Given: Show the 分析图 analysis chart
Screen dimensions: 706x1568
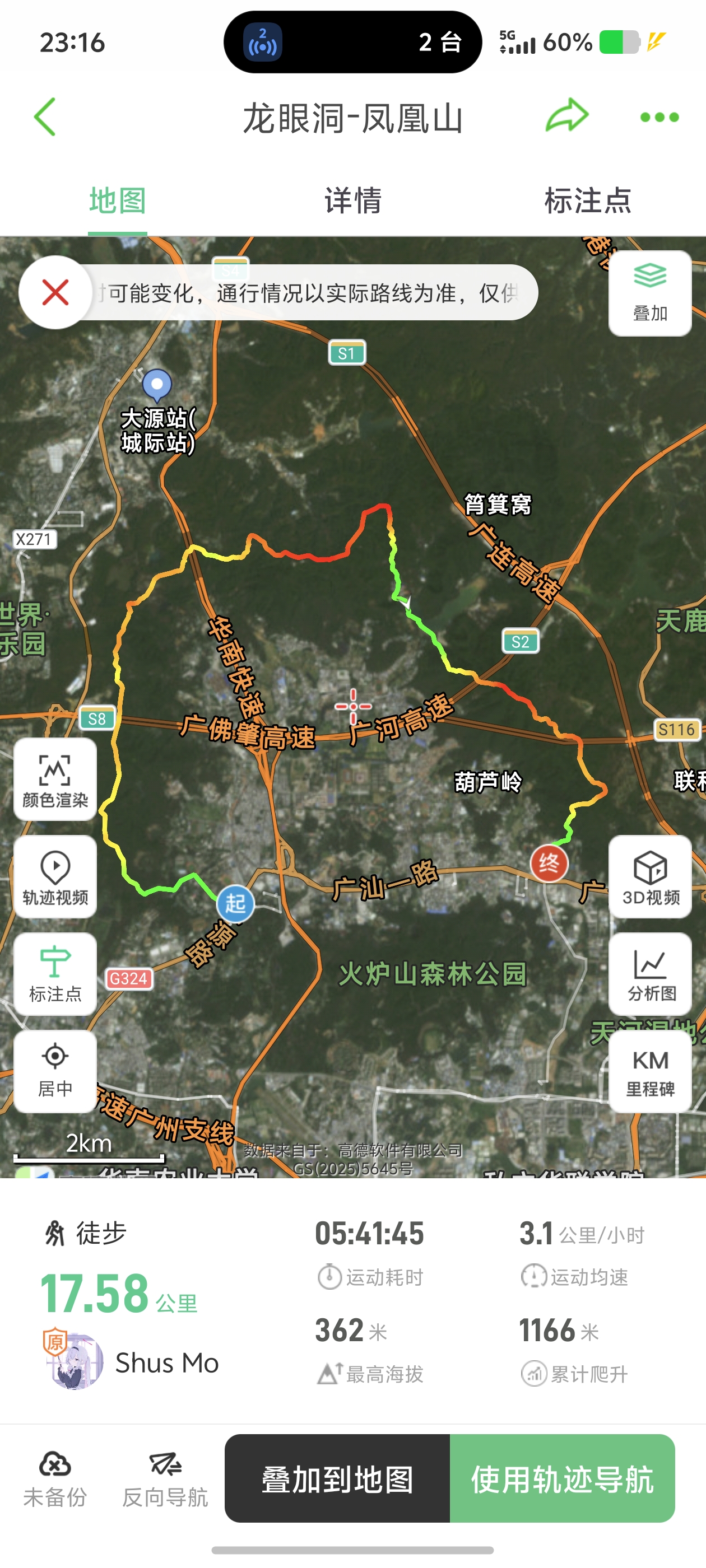Looking at the screenshot, I should pyautogui.click(x=650, y=974).
